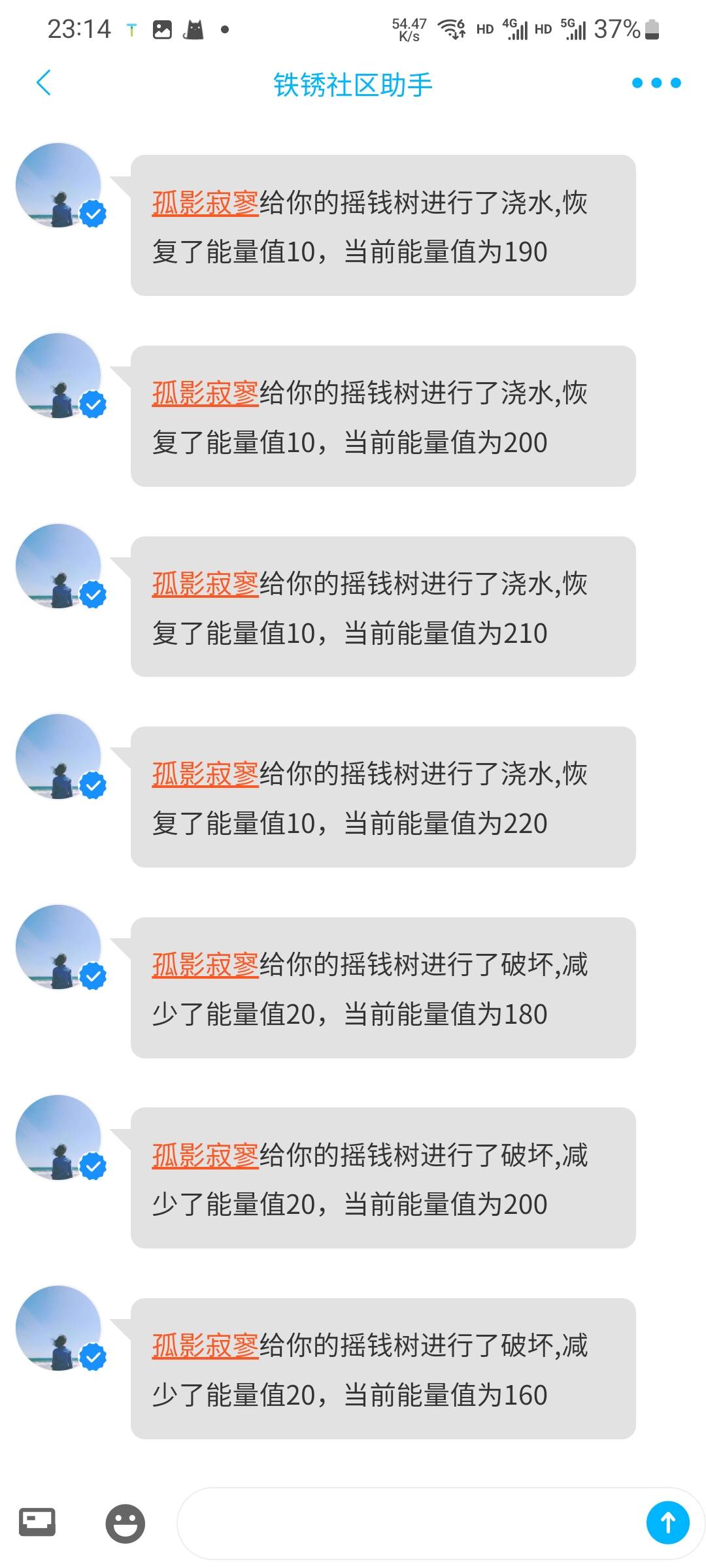Open the emoji picker
The image size is (706, 1568).
[125, 1523]
